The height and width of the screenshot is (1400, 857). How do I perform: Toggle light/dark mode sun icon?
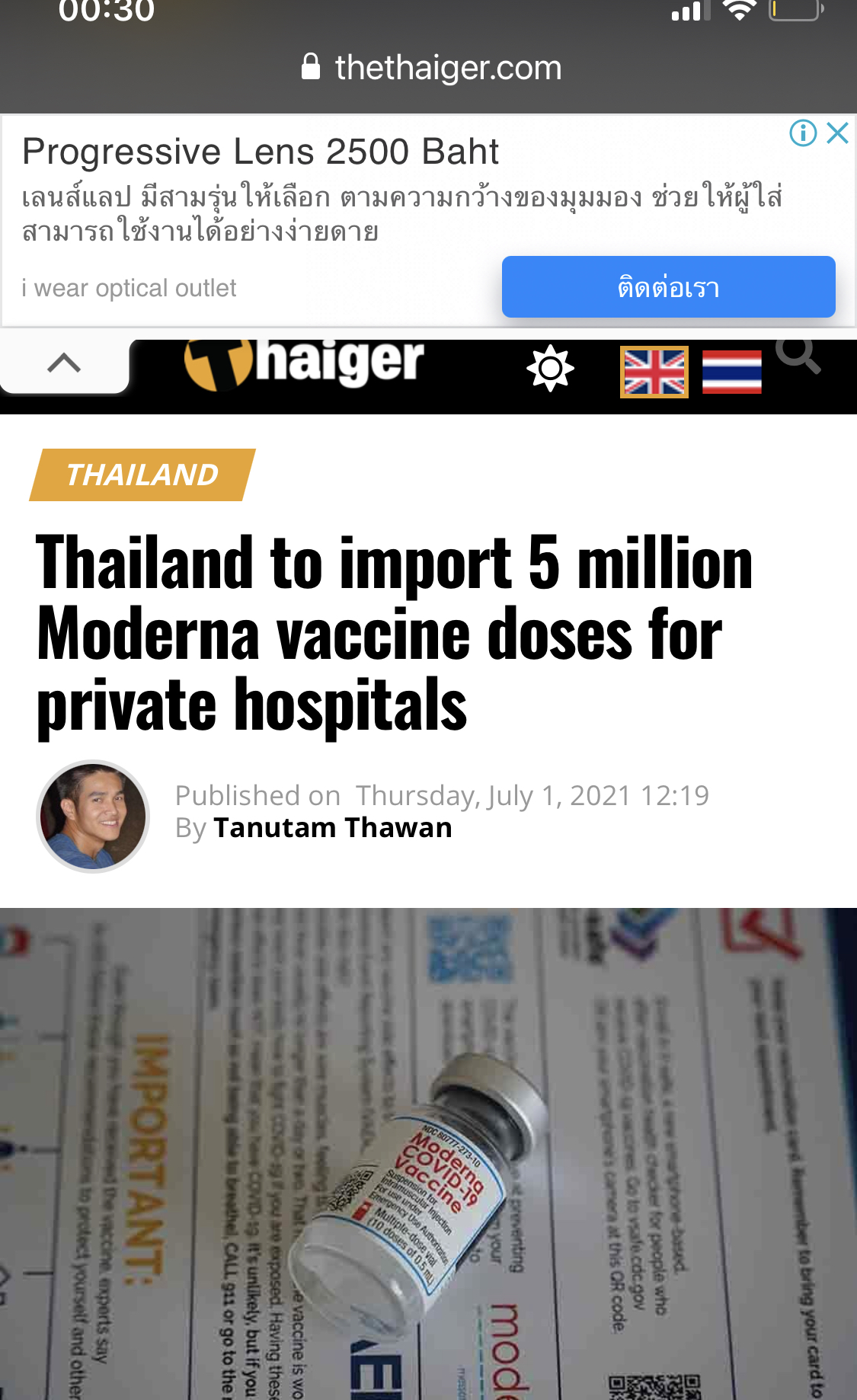(x=550, y=369)
